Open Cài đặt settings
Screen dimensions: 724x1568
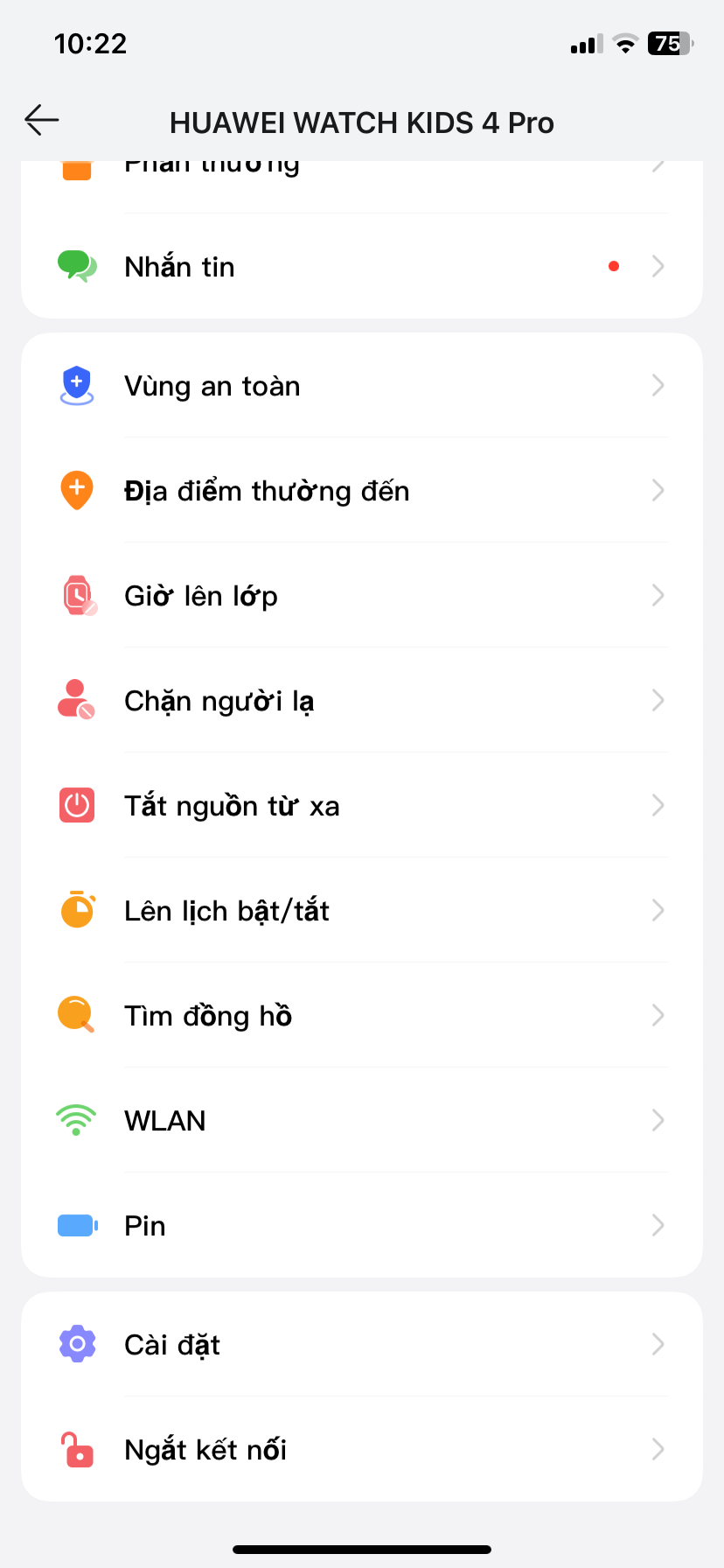(362, 1344)
